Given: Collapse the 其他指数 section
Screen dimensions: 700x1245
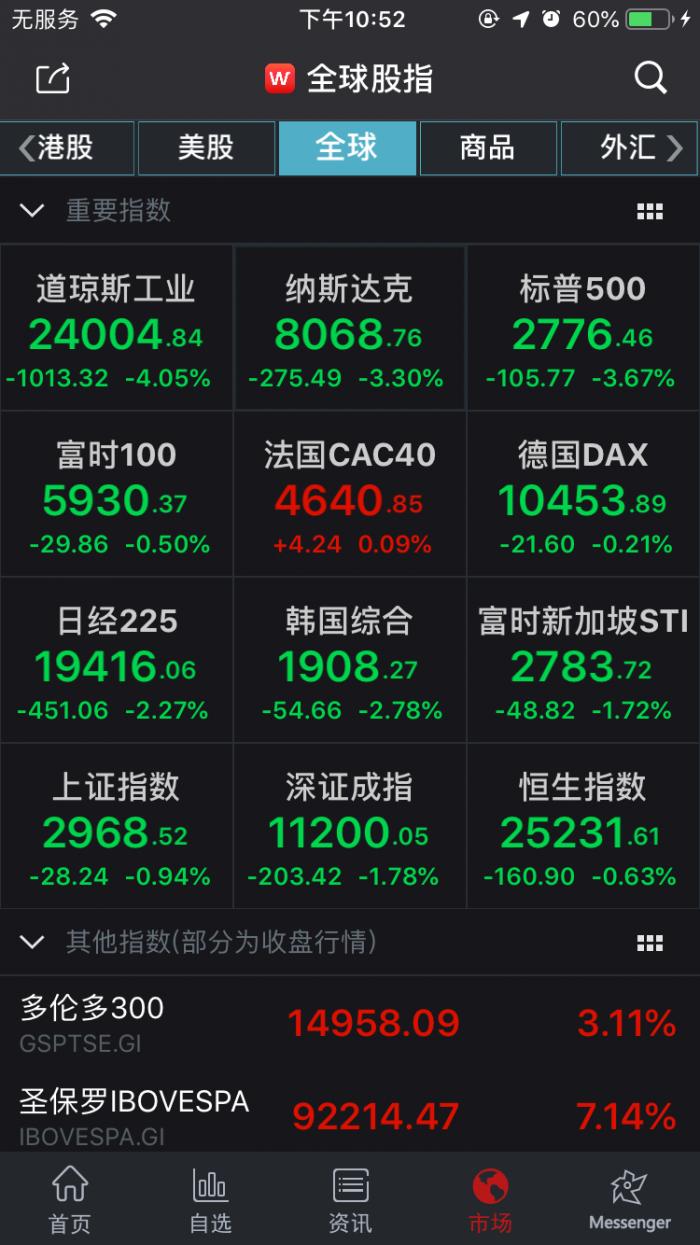Looking at the screenshot, I should click(32, 942).
